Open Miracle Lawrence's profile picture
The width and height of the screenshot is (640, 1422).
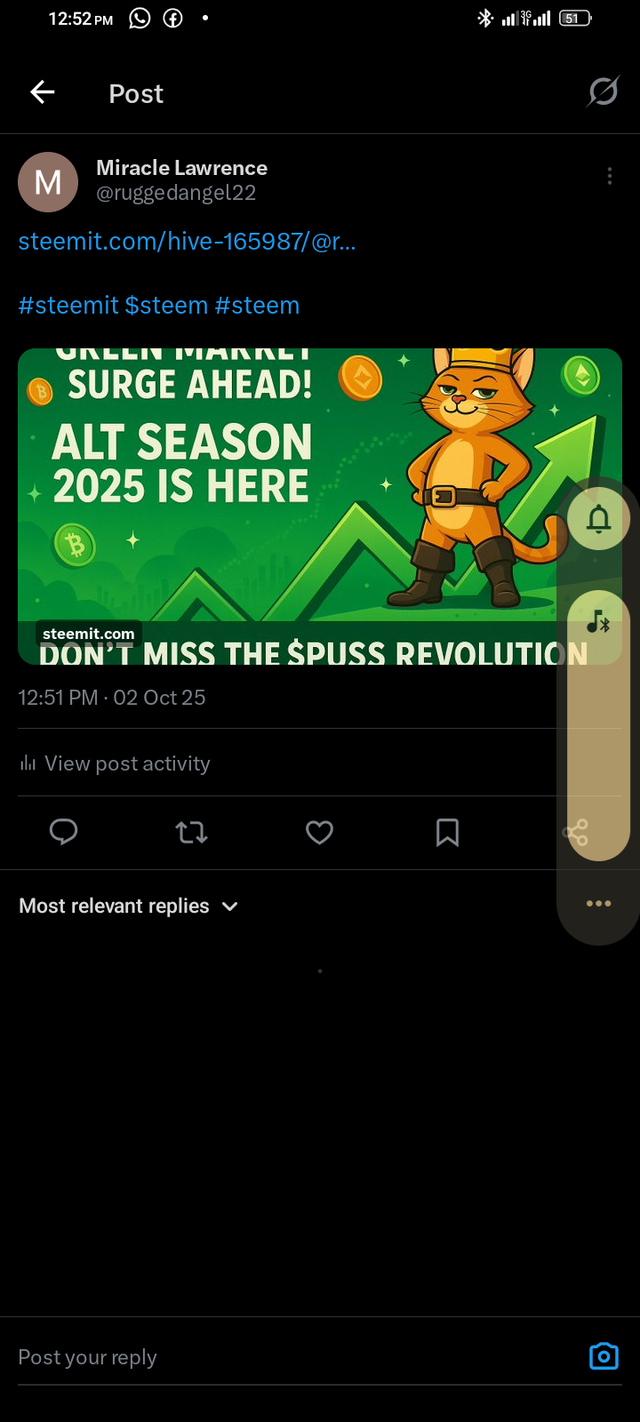tap(48, 182)
